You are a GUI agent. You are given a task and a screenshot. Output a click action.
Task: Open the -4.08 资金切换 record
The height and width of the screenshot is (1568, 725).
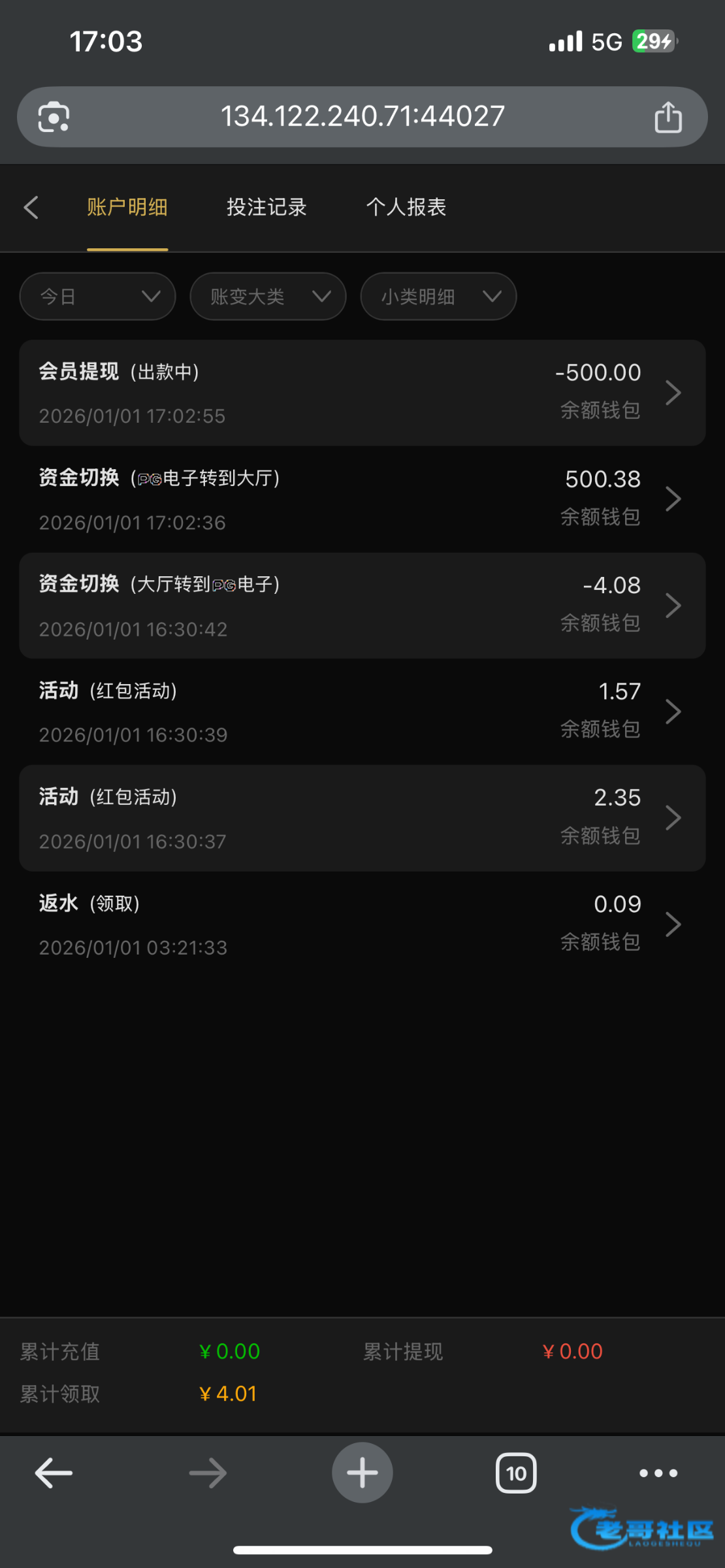click(362, 606)
